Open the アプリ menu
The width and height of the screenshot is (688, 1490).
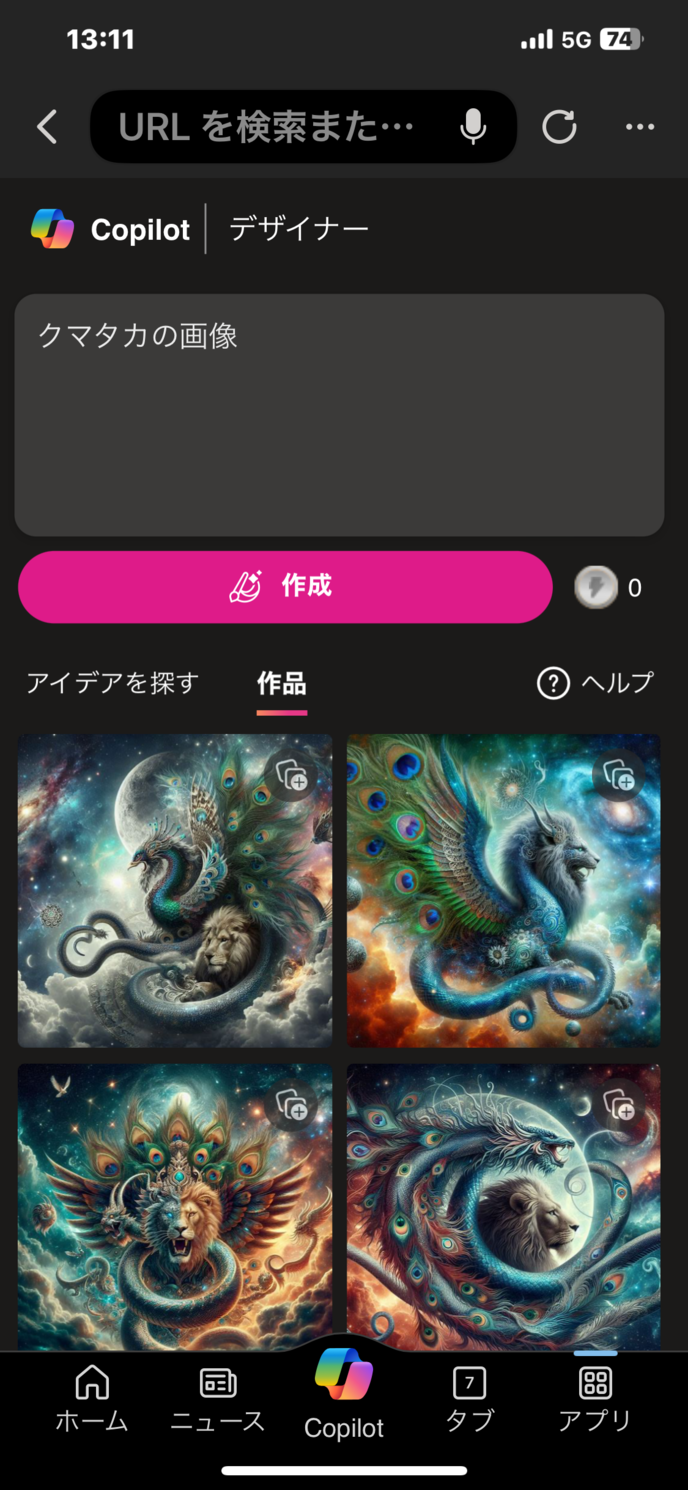[595, 1398]
